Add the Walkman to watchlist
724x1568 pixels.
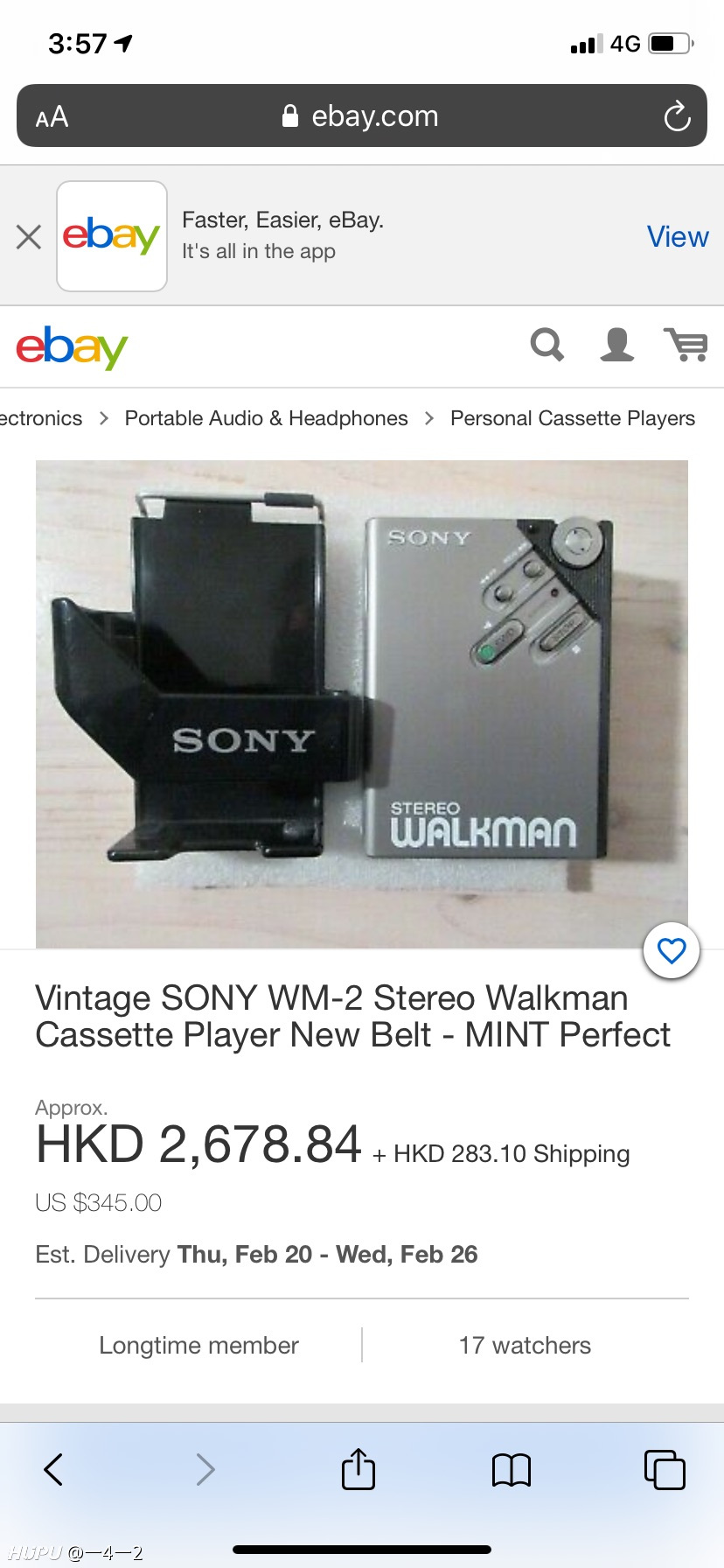pyautogui.click(x=672, y=950)
